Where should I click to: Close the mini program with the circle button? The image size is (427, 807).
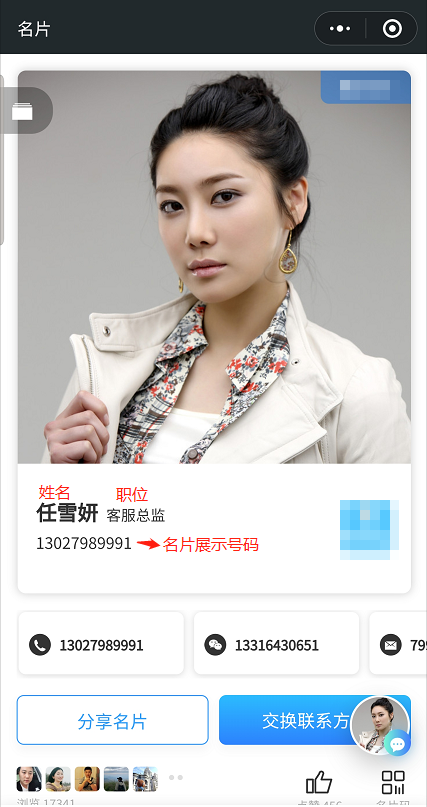392,29
